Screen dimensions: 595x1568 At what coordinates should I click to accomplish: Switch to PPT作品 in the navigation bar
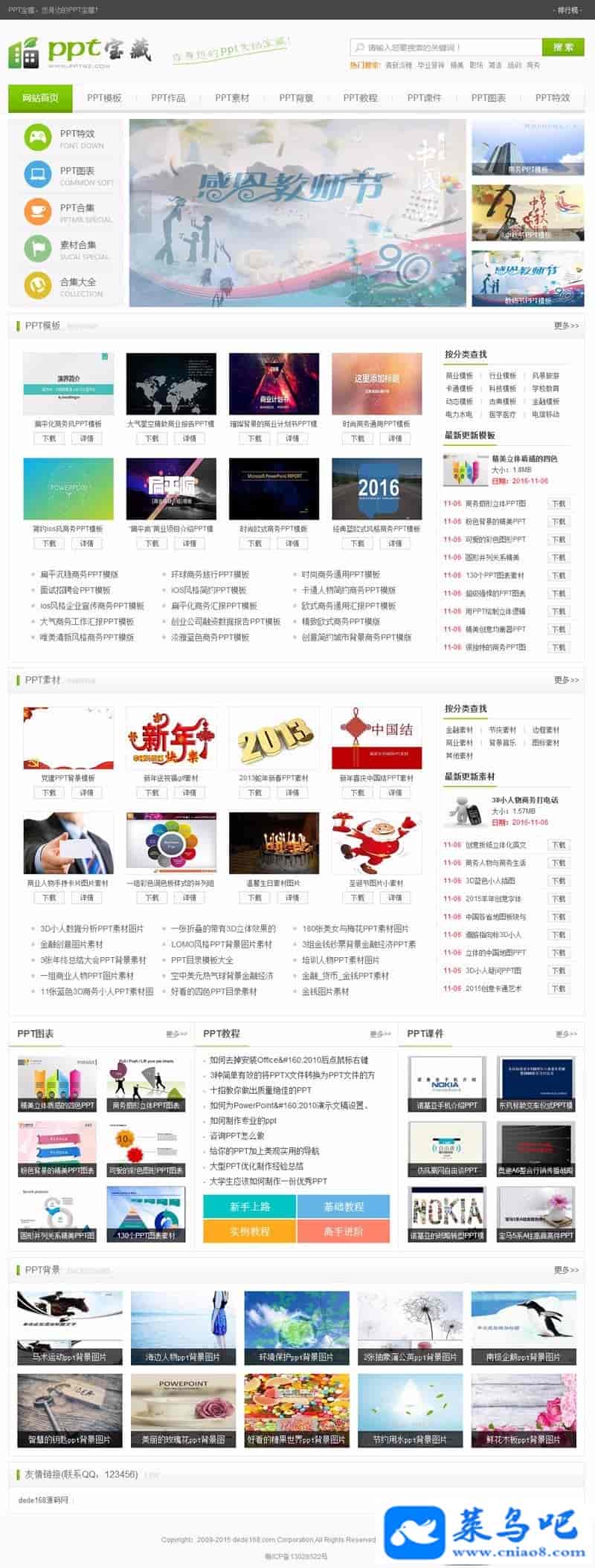pos(168,98)
